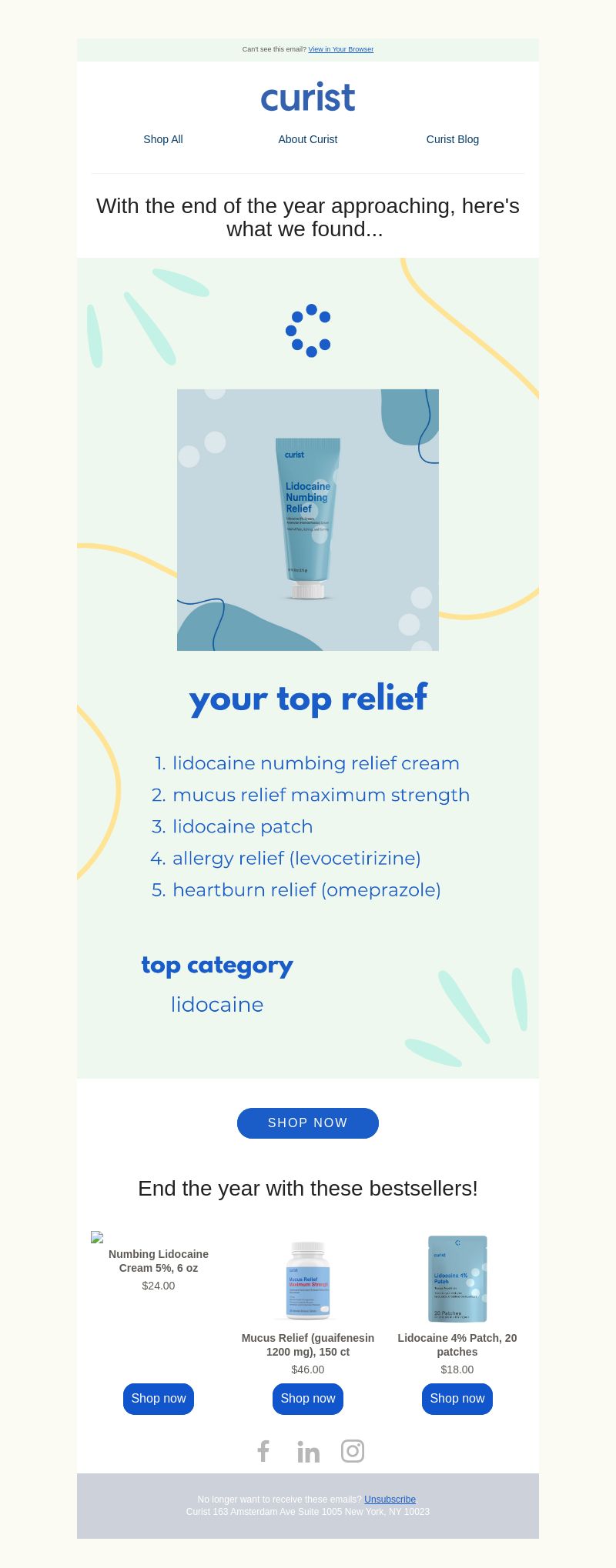This screenshot has width=616, height=1568.
Task: Shop now for Lidocaine 4% Patch
Action: tap(457, 1398)
